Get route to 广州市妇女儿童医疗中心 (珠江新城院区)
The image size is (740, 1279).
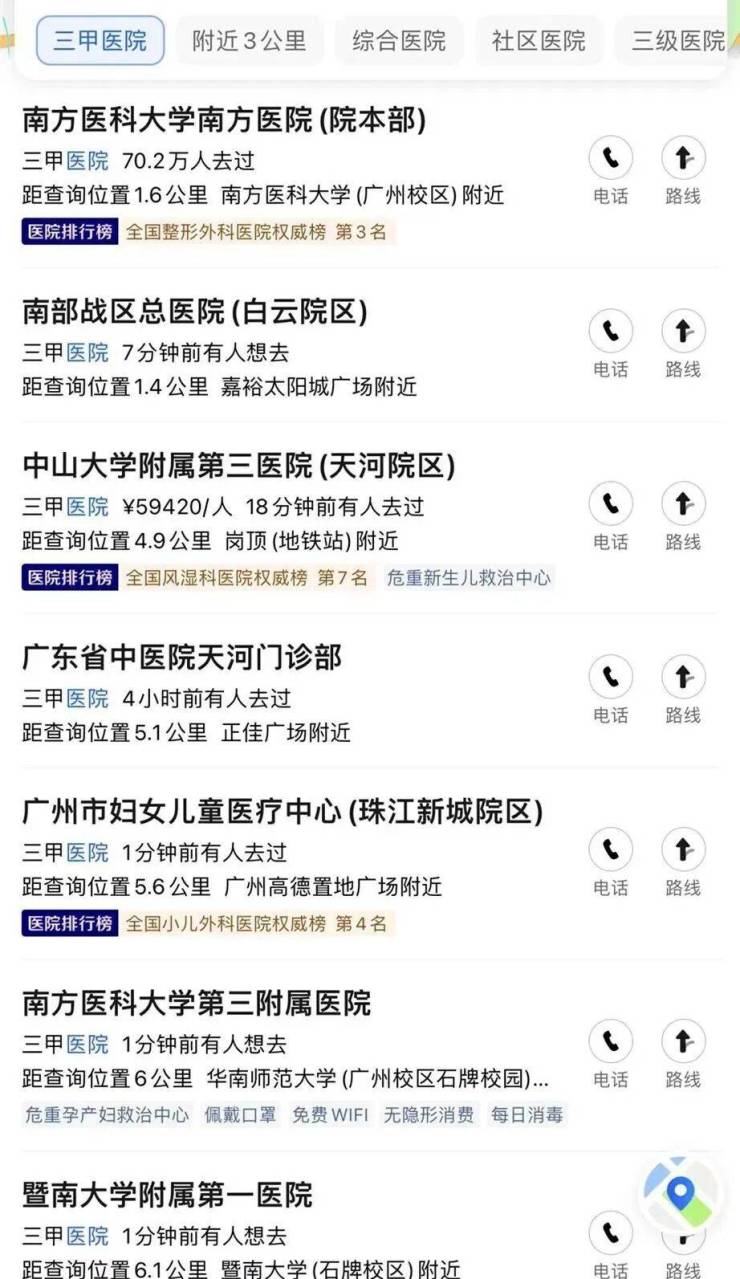click(683, 851)
